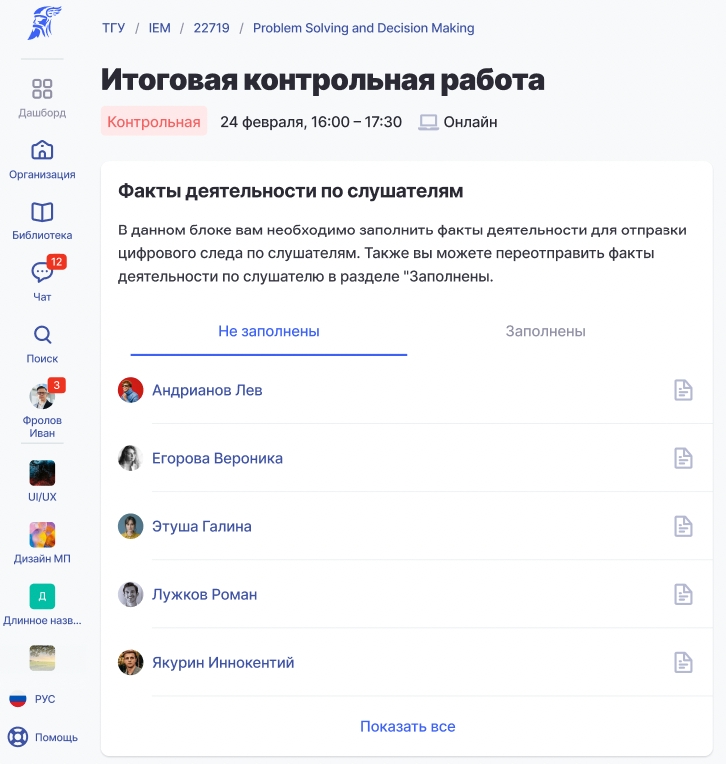726x764 pixels.
Task: Open Фролов Иван profile
Action: (x=42, y=409)
